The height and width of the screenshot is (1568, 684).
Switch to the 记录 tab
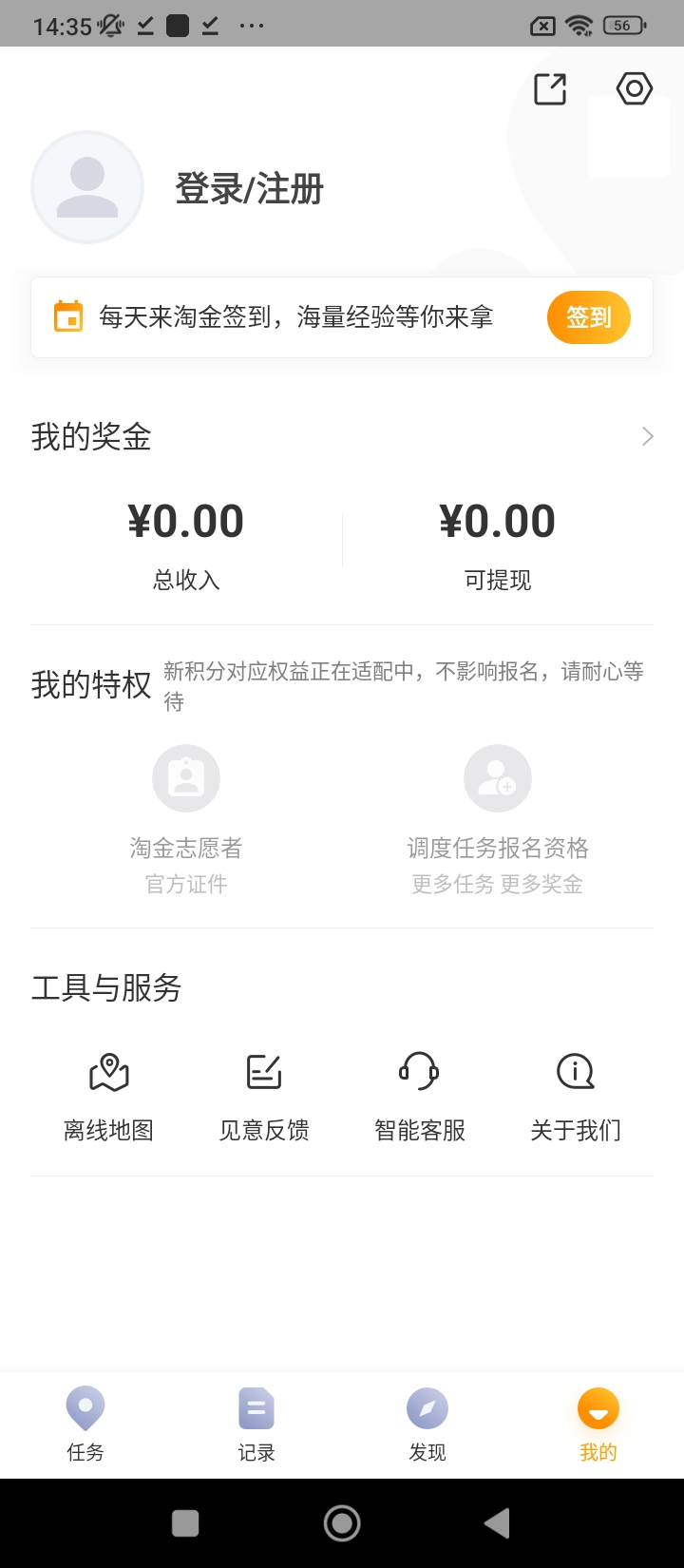[x=256, y=1425]
